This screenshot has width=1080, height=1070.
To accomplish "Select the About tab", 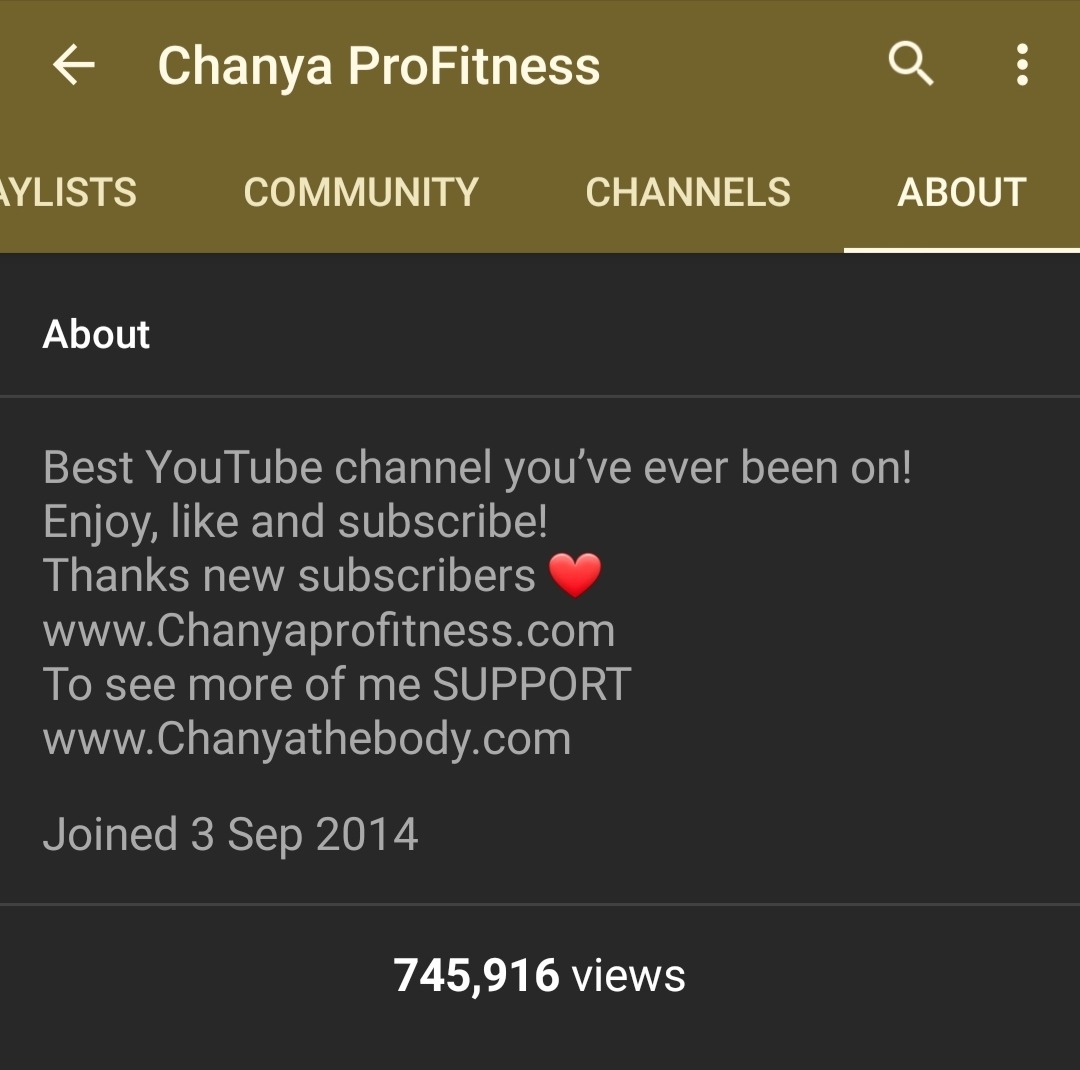I will [962, 192].
